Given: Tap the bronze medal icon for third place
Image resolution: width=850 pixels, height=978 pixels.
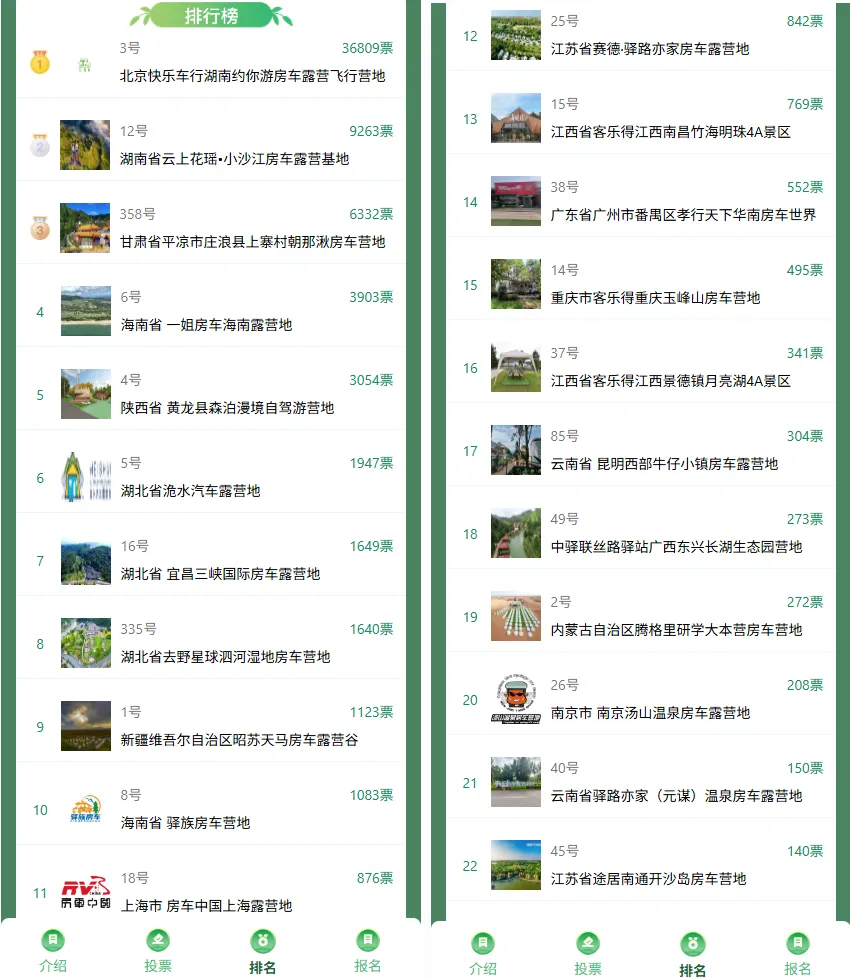Looking at the screenshot, I should [x=39, y=228].
